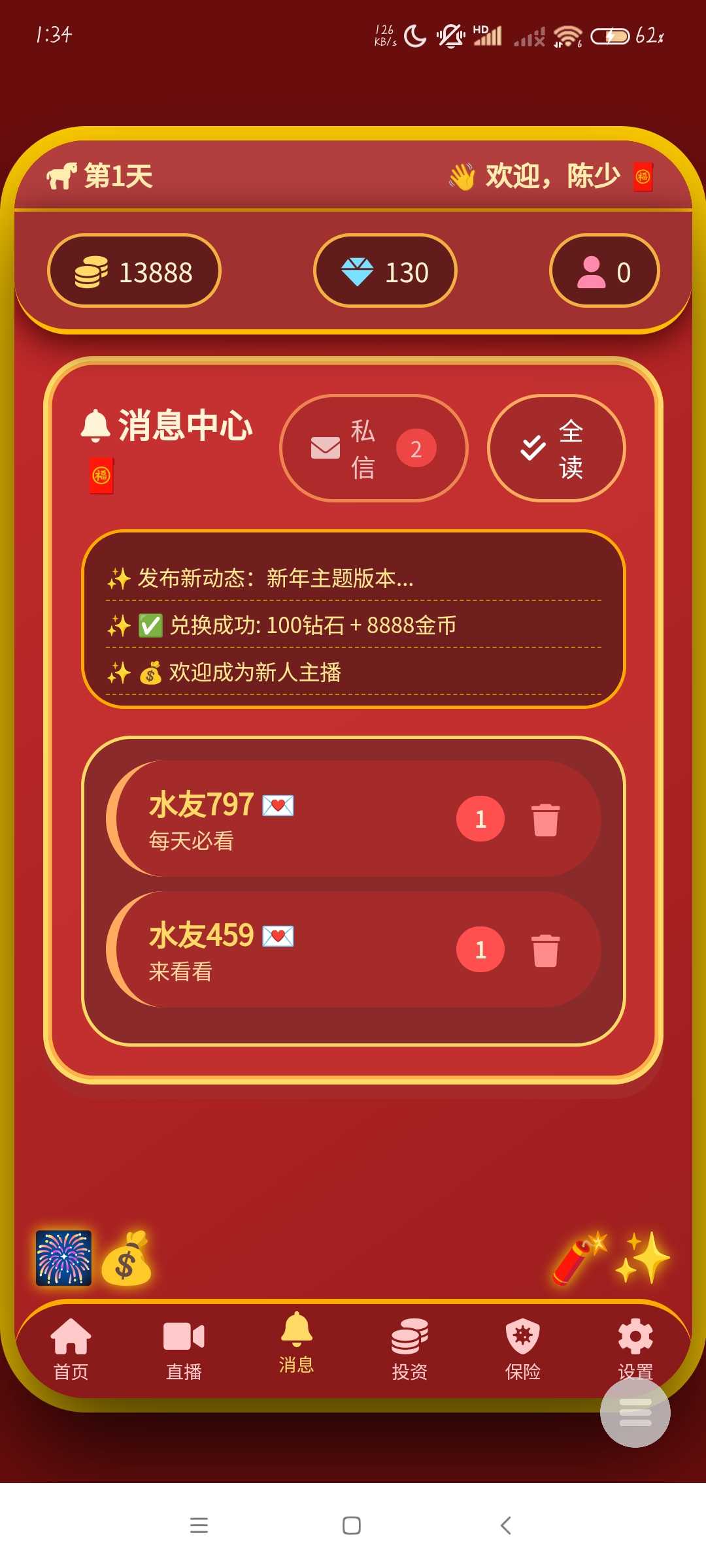Mark all messages read with 全读
706x1568 pixels.
point(556,449)
